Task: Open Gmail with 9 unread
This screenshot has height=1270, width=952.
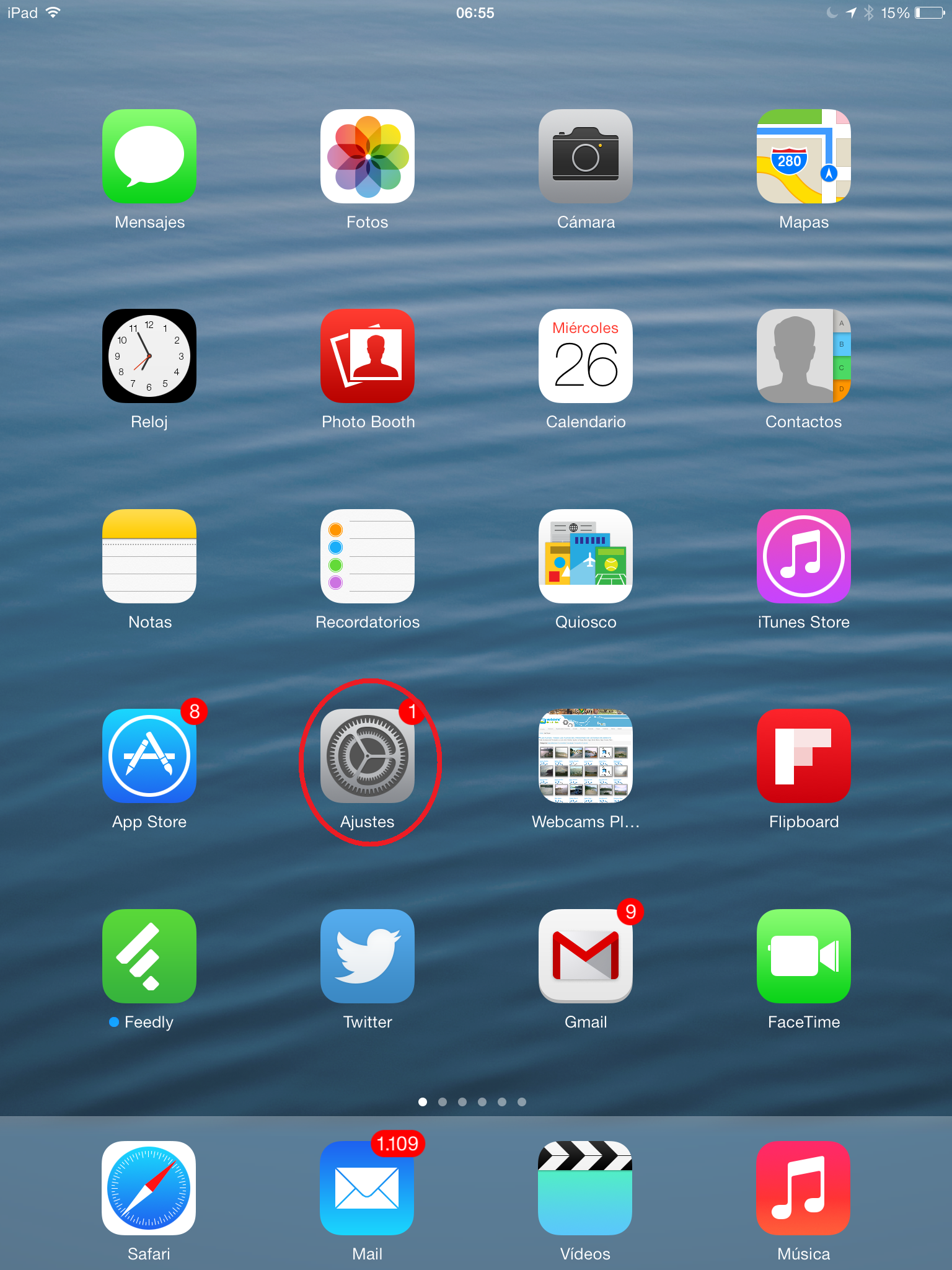Action: point(586,956)
